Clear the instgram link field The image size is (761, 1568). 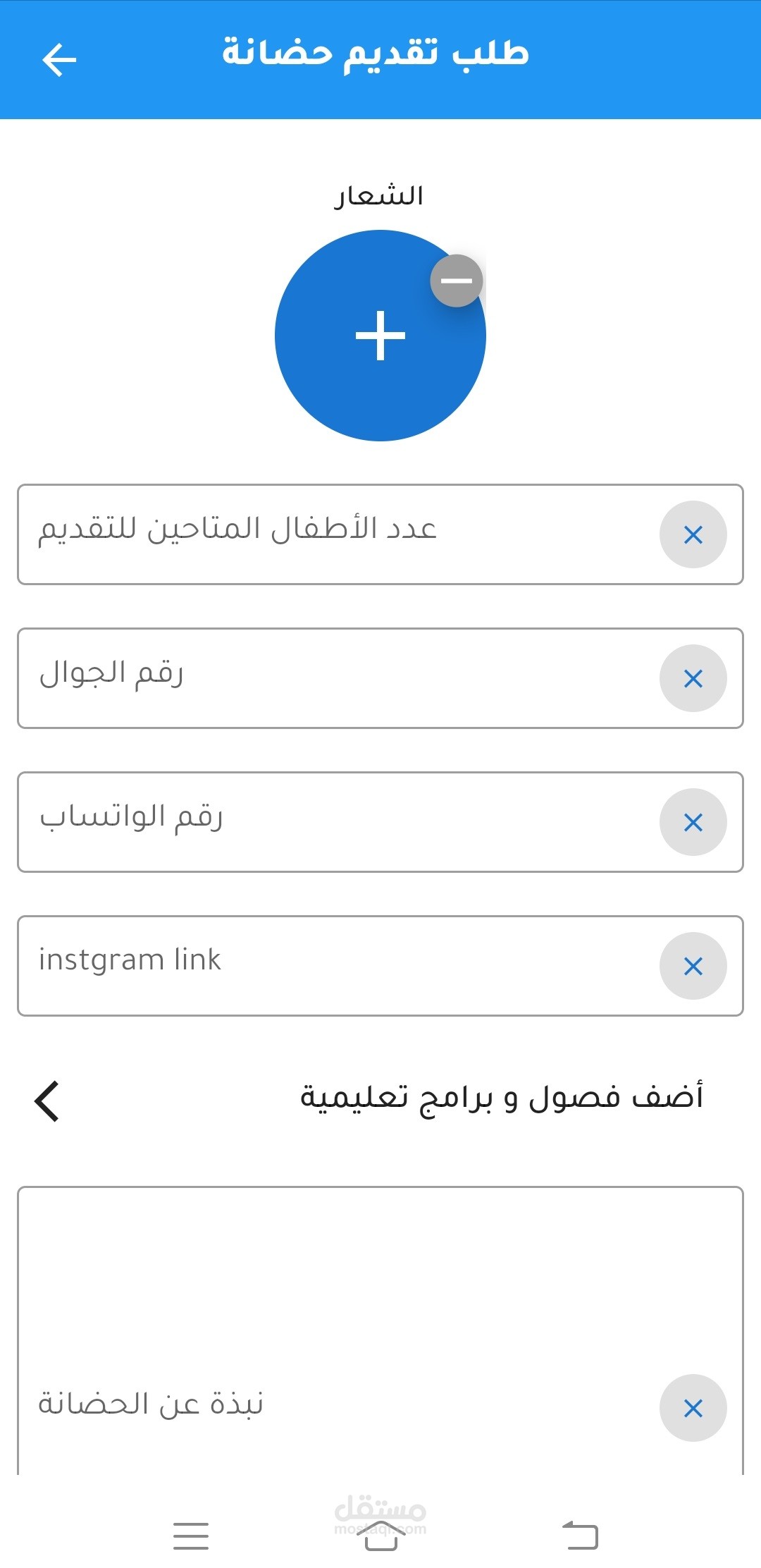point(693,966)
